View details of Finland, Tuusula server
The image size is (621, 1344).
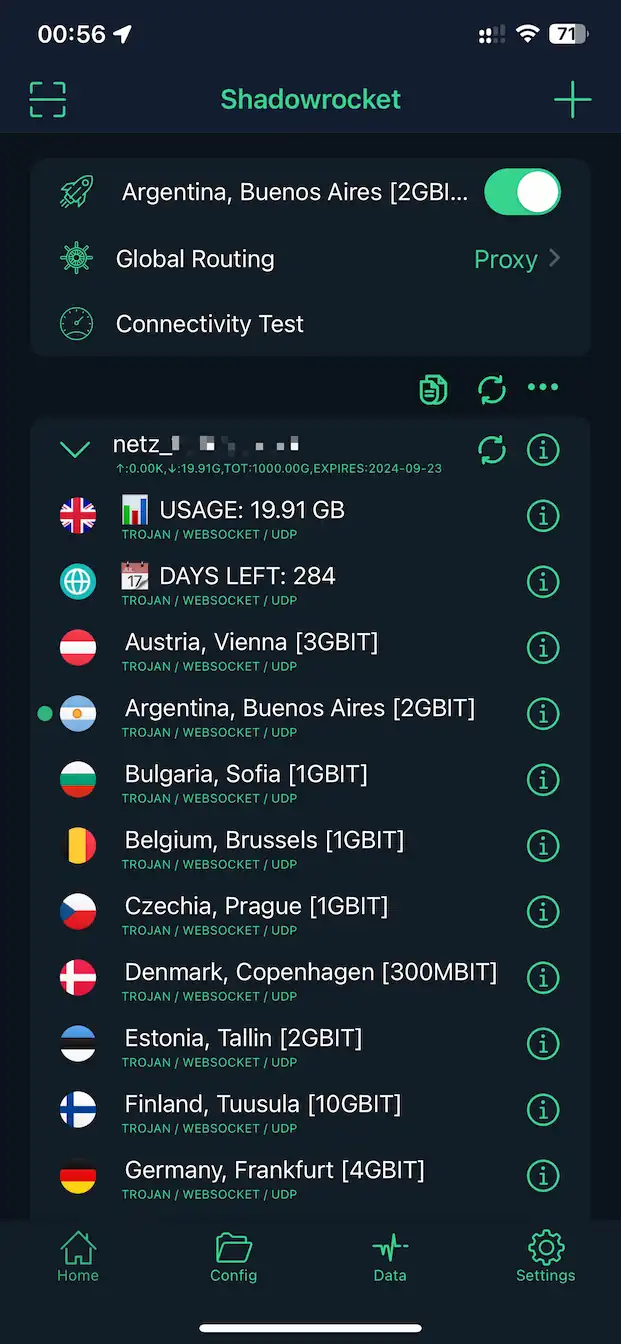(542, 1110)
